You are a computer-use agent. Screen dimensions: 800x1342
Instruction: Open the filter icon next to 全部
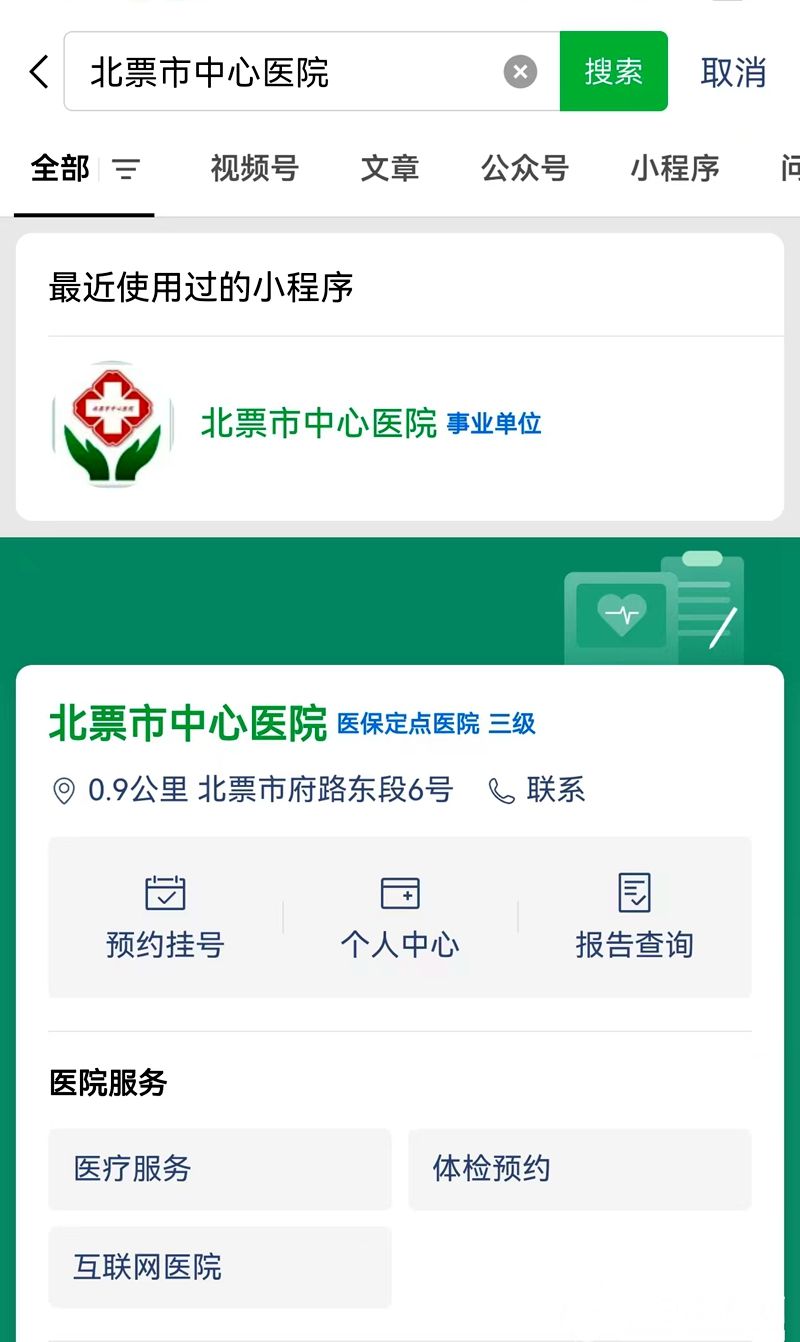pos(126,169)
